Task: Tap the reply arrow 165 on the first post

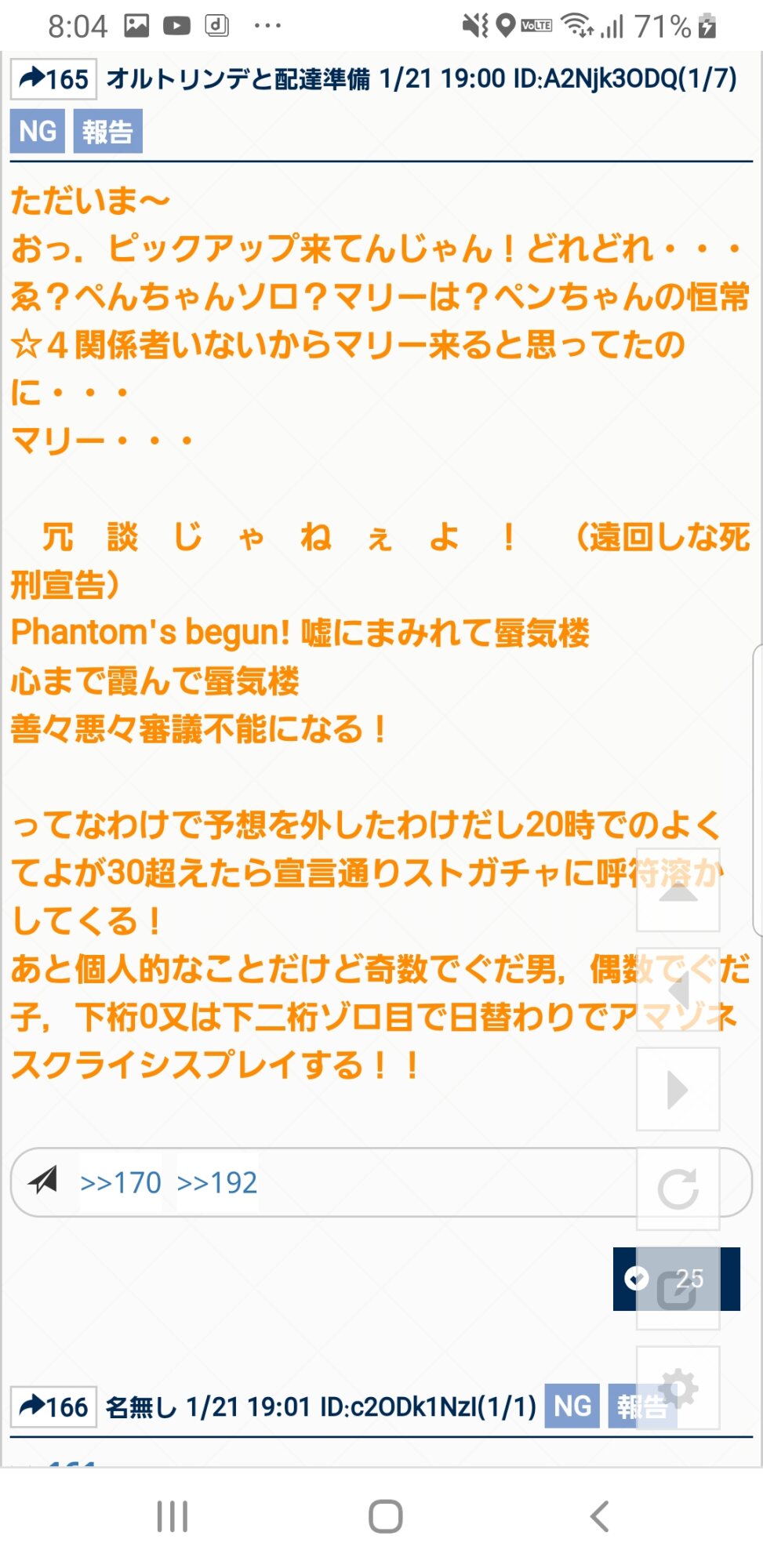Action: (53, 79)
